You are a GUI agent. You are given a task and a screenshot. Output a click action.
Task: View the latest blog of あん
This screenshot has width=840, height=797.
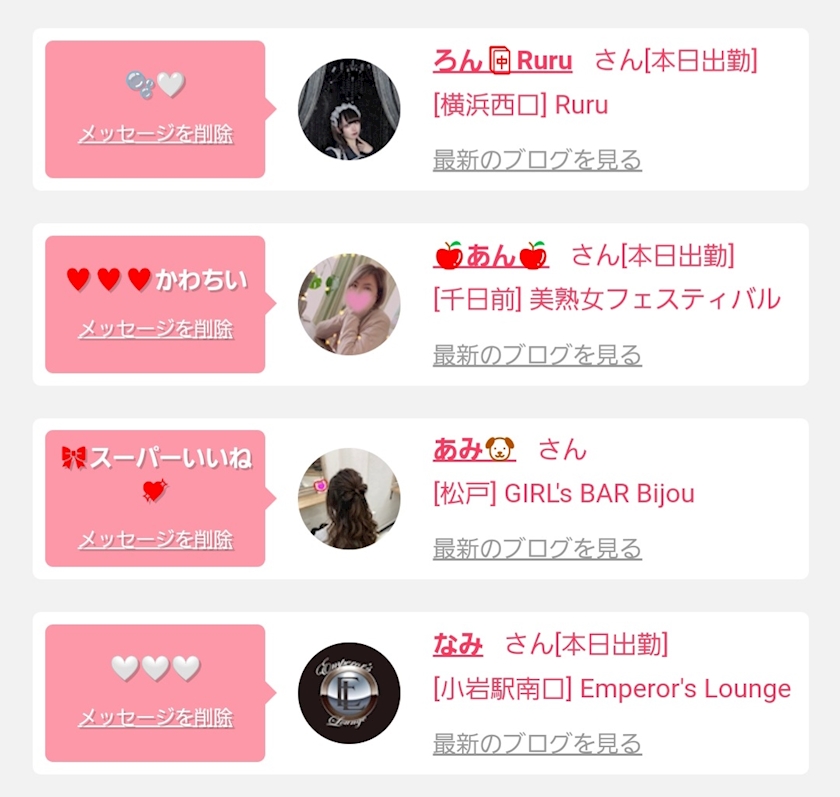537,355
